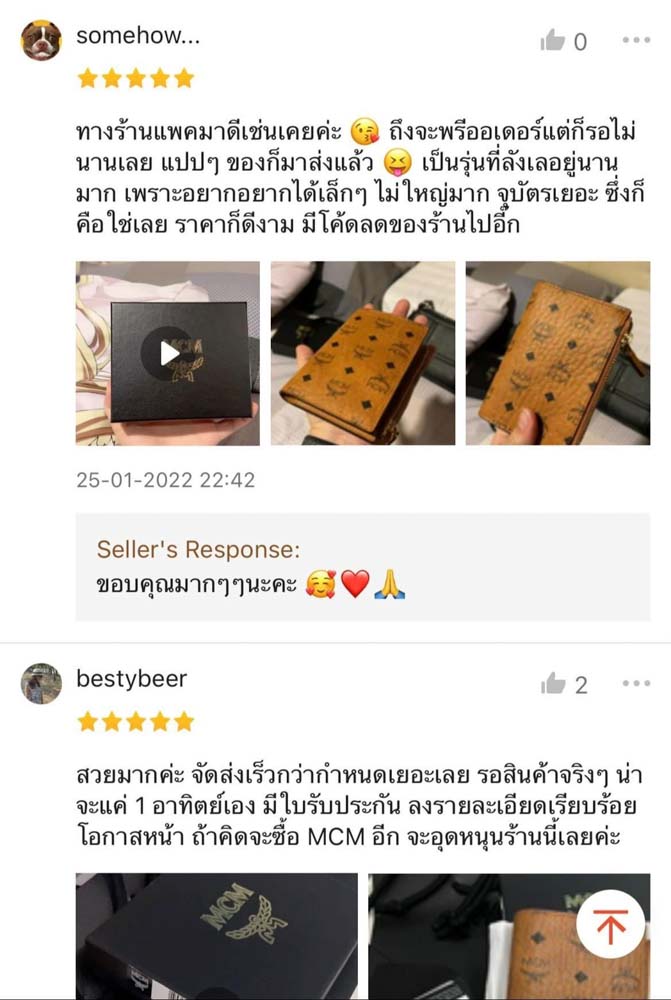Open the open wallet photo in somehow...'s review
The height and width of the screenshot is (1000, 671).
[x=363, y=353]
